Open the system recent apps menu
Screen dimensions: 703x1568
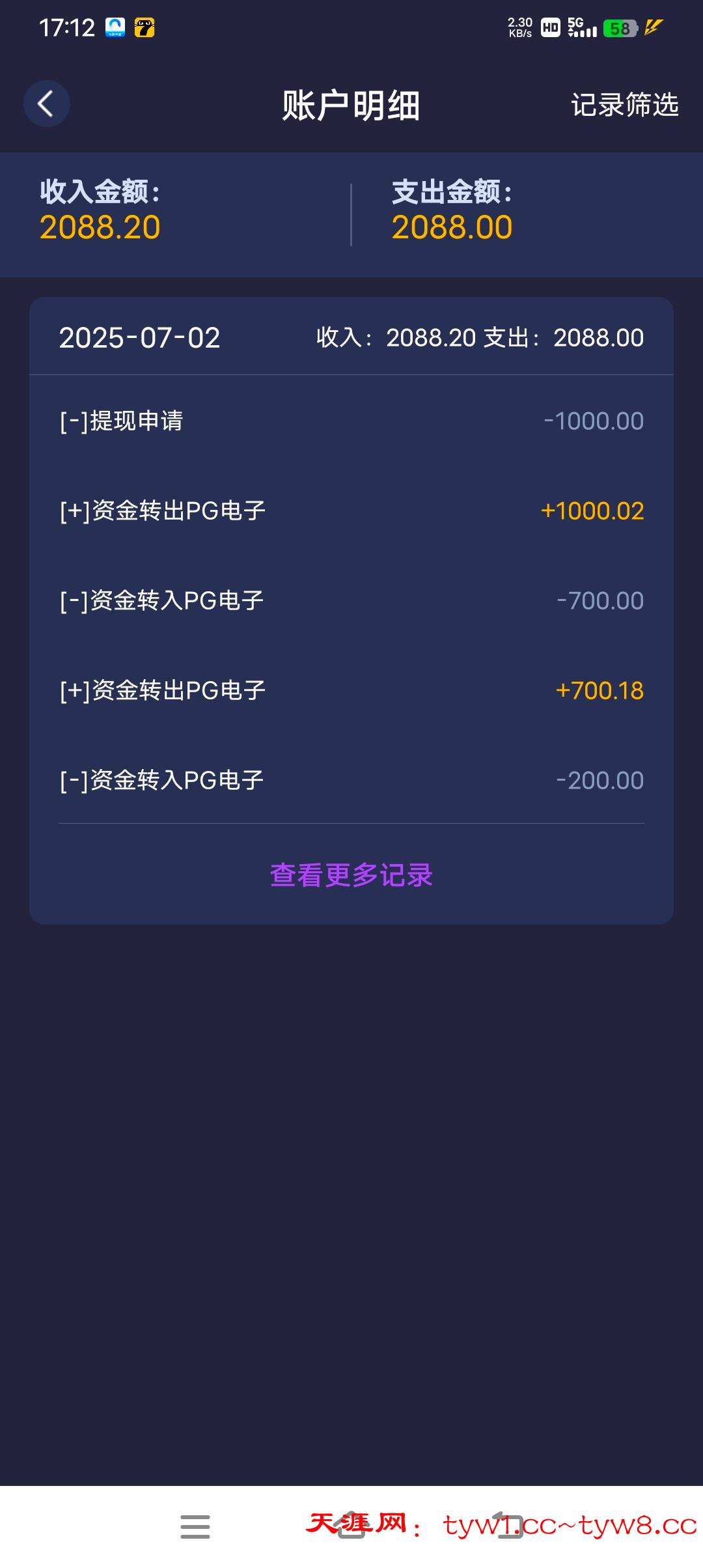click(x=195, y=1526)
